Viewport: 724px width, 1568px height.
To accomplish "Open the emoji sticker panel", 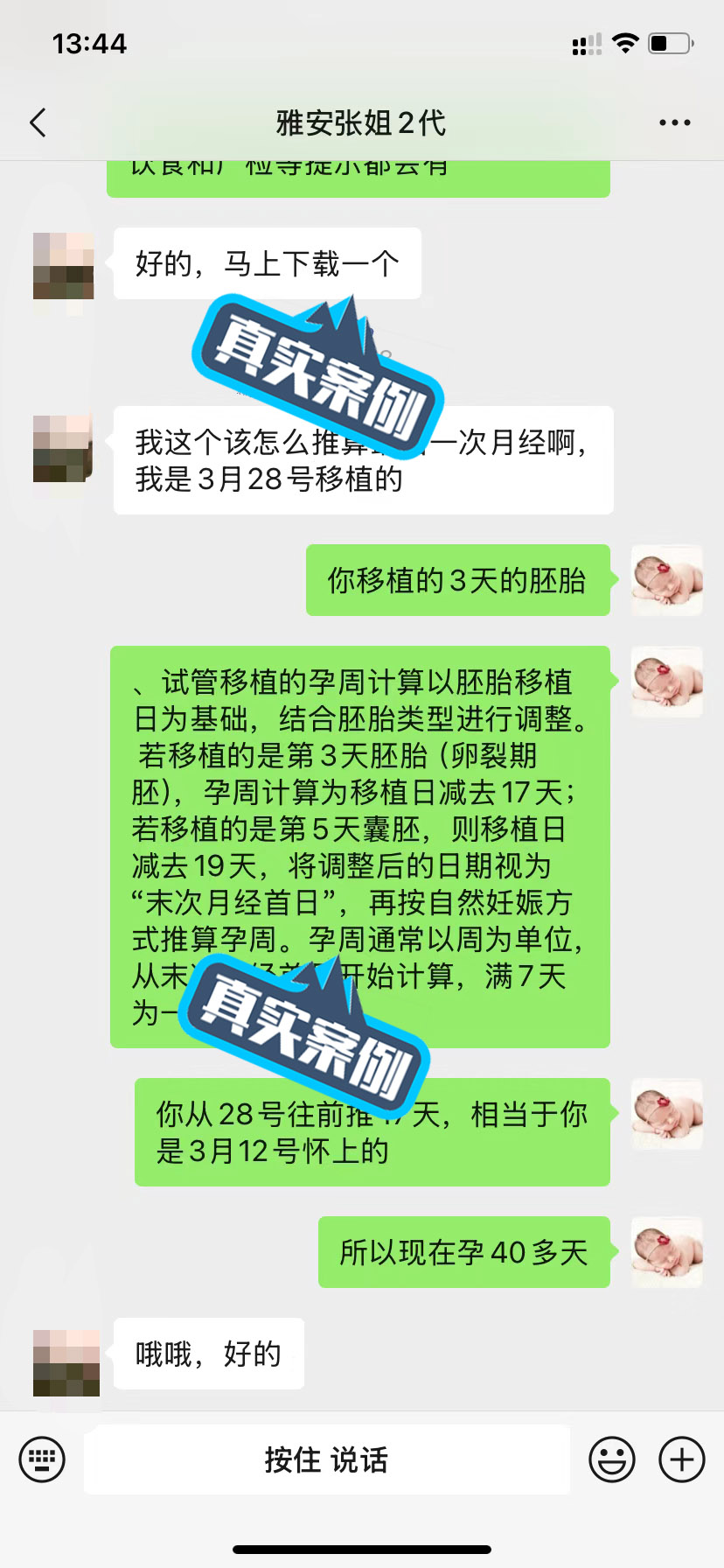I will pos(611,1459).
